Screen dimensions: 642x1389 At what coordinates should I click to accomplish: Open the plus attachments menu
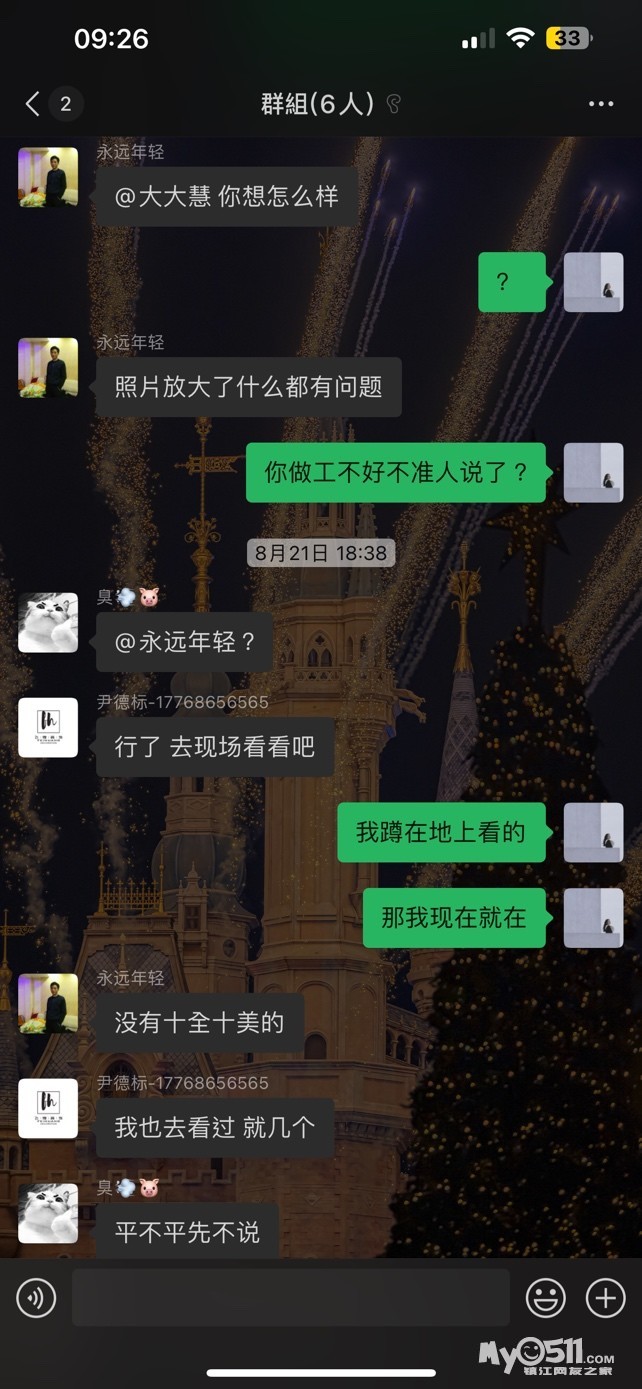605,1298
